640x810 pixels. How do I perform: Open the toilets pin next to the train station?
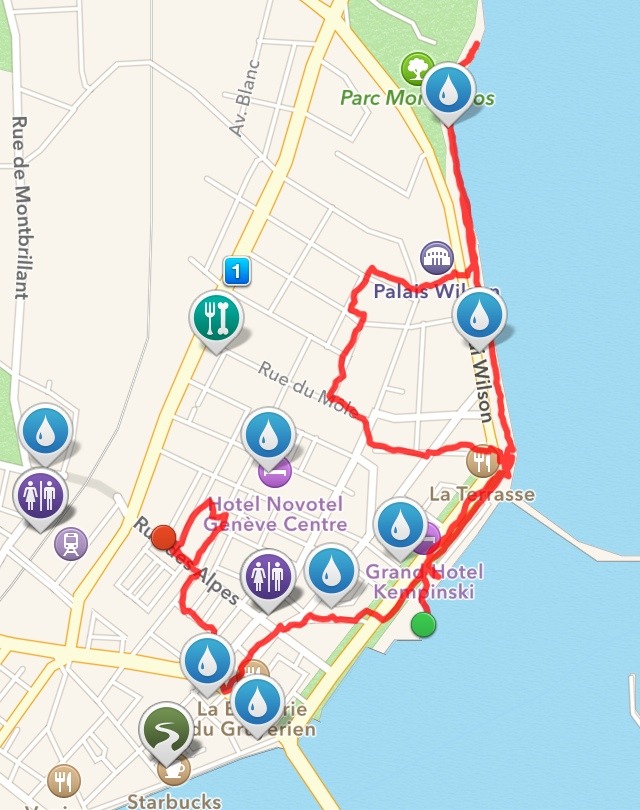(x=41, y=495)
